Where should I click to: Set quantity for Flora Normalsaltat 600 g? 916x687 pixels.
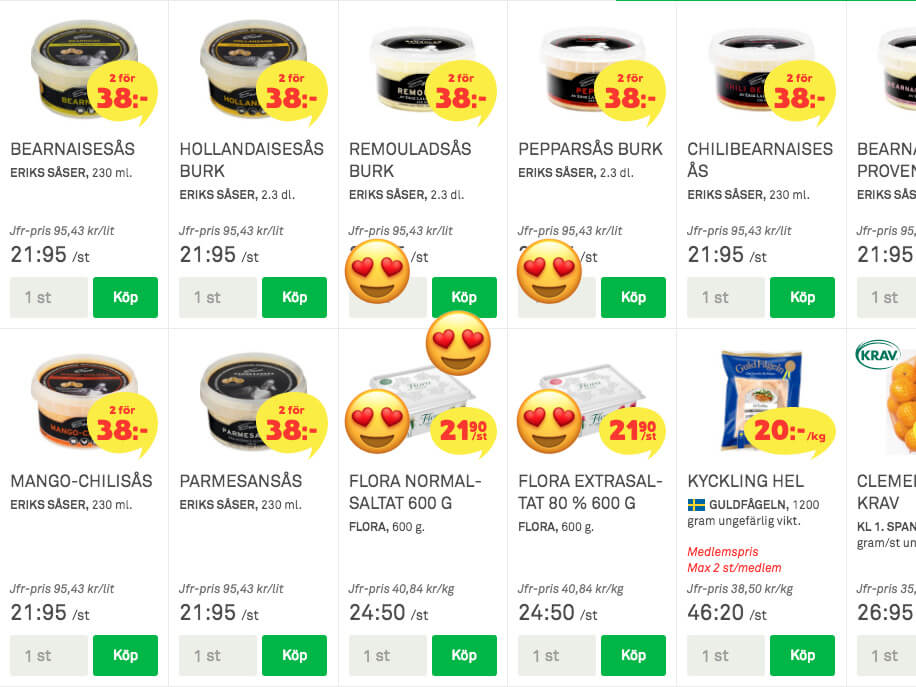[x=388, y=655]
